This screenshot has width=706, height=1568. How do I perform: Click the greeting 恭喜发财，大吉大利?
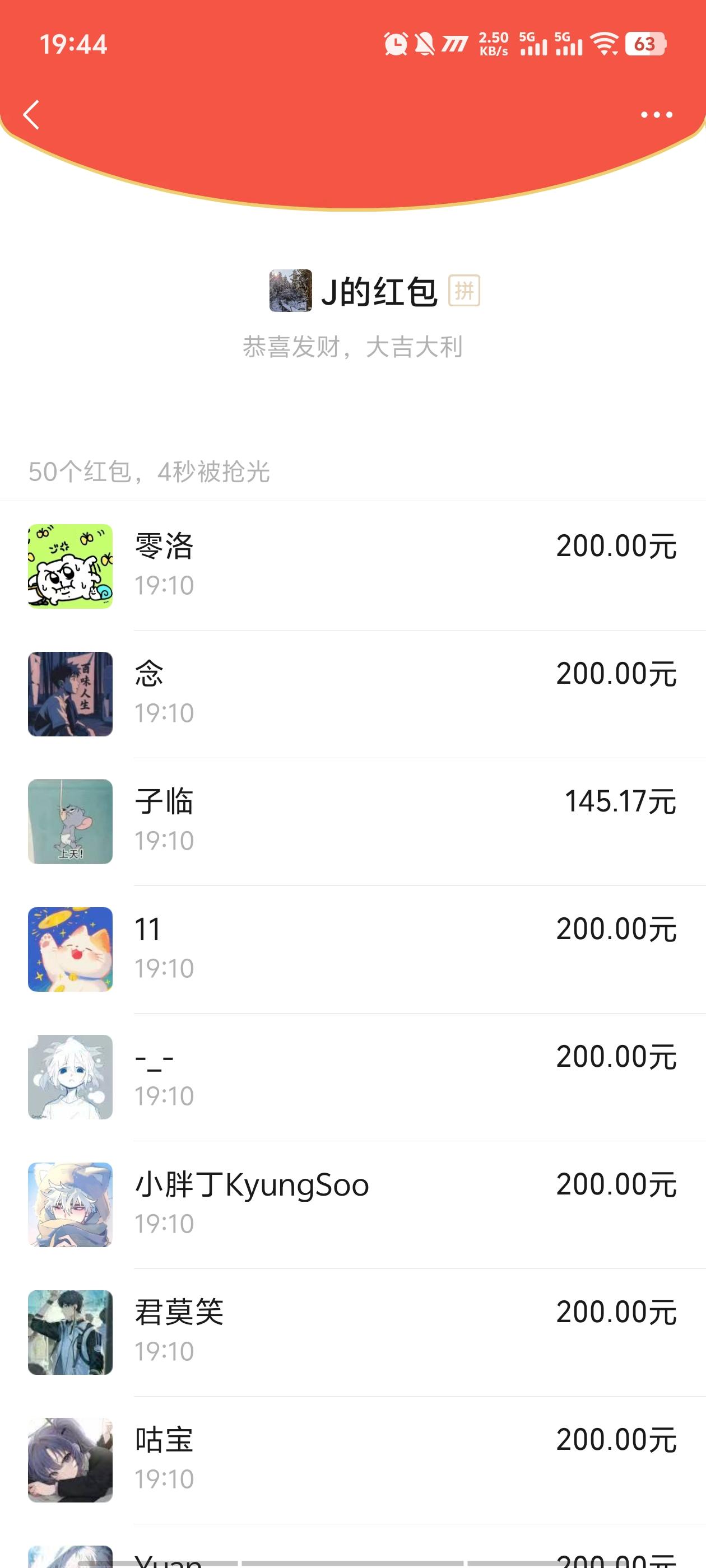352,347
